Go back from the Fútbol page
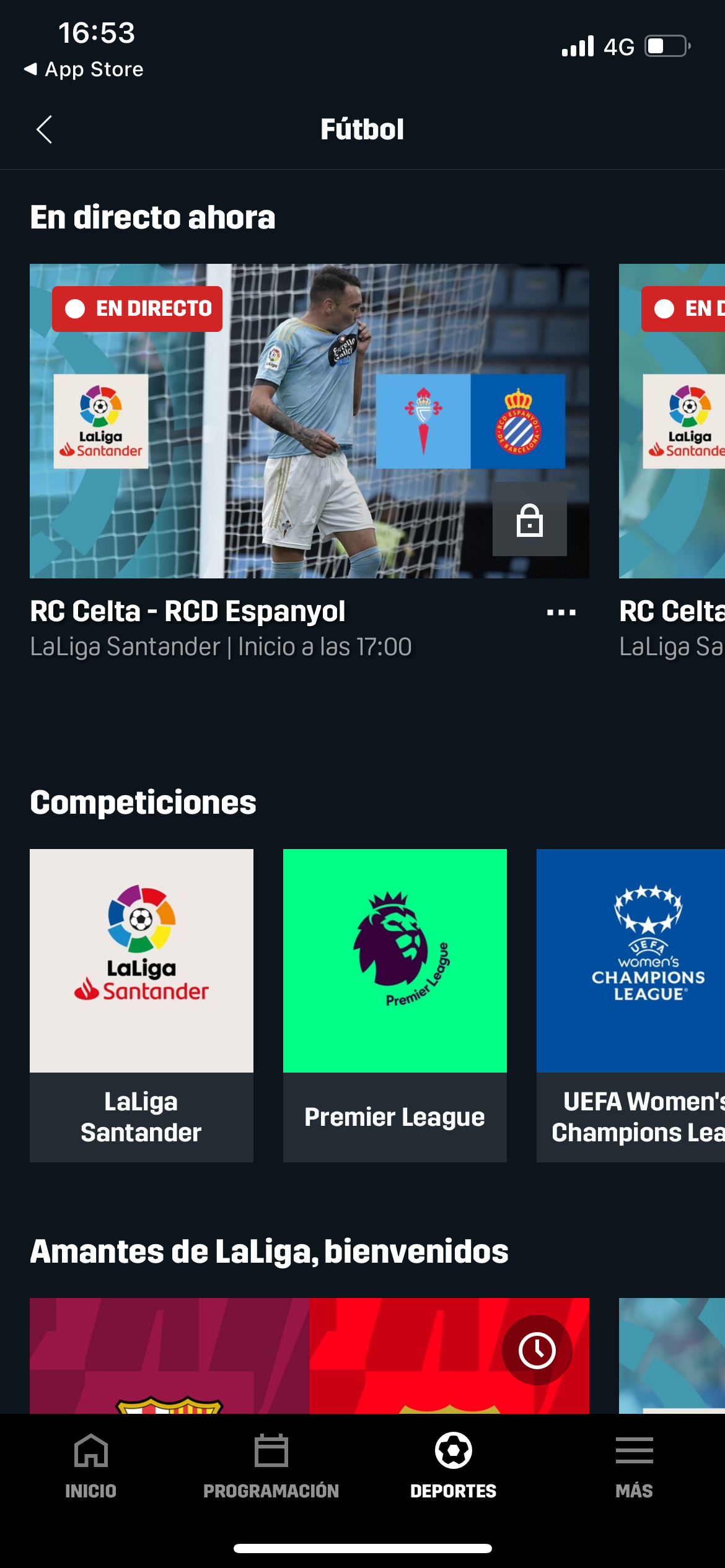 (45, 129)
